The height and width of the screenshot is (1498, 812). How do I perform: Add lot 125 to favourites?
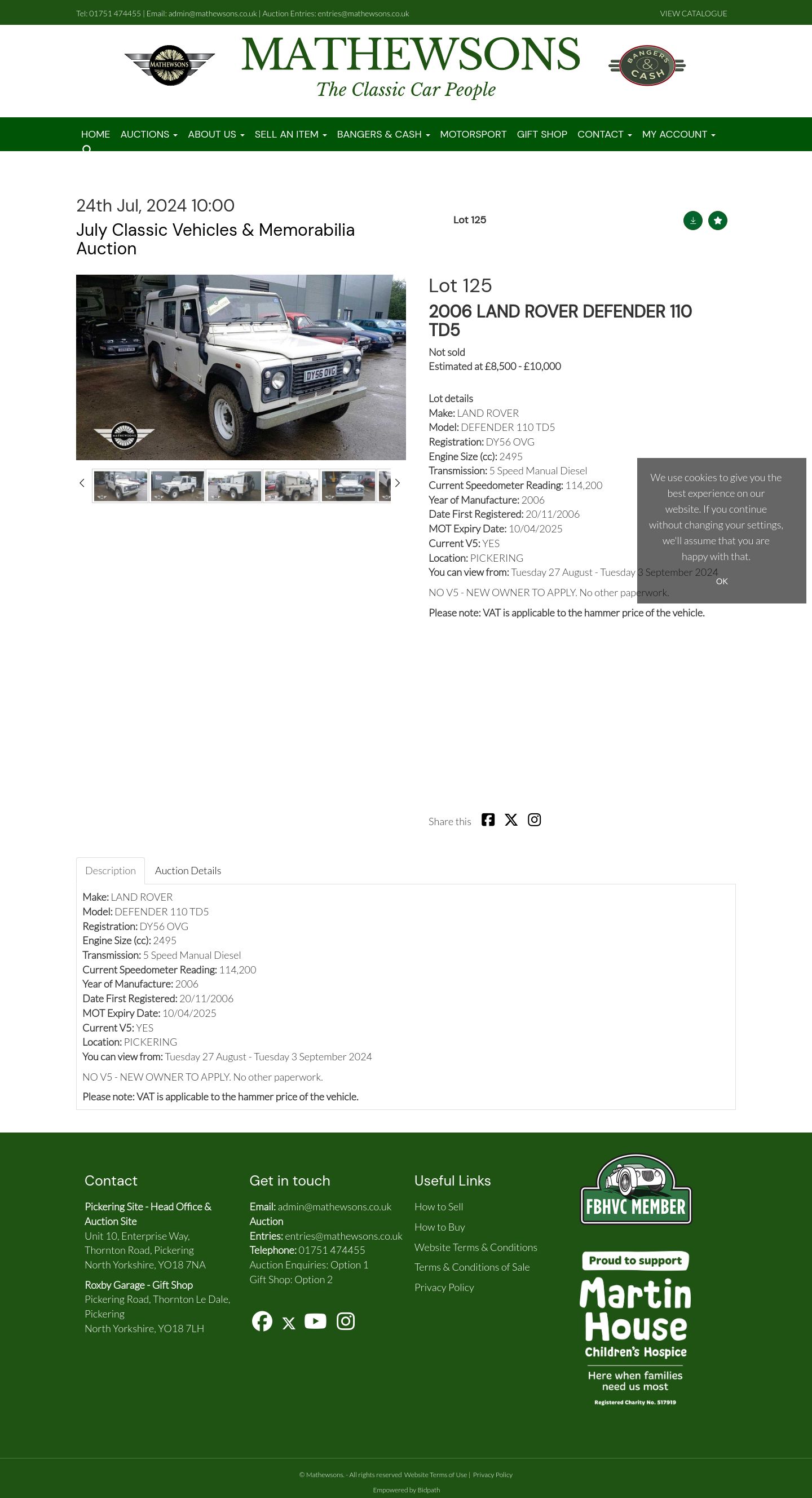point(718,221)
